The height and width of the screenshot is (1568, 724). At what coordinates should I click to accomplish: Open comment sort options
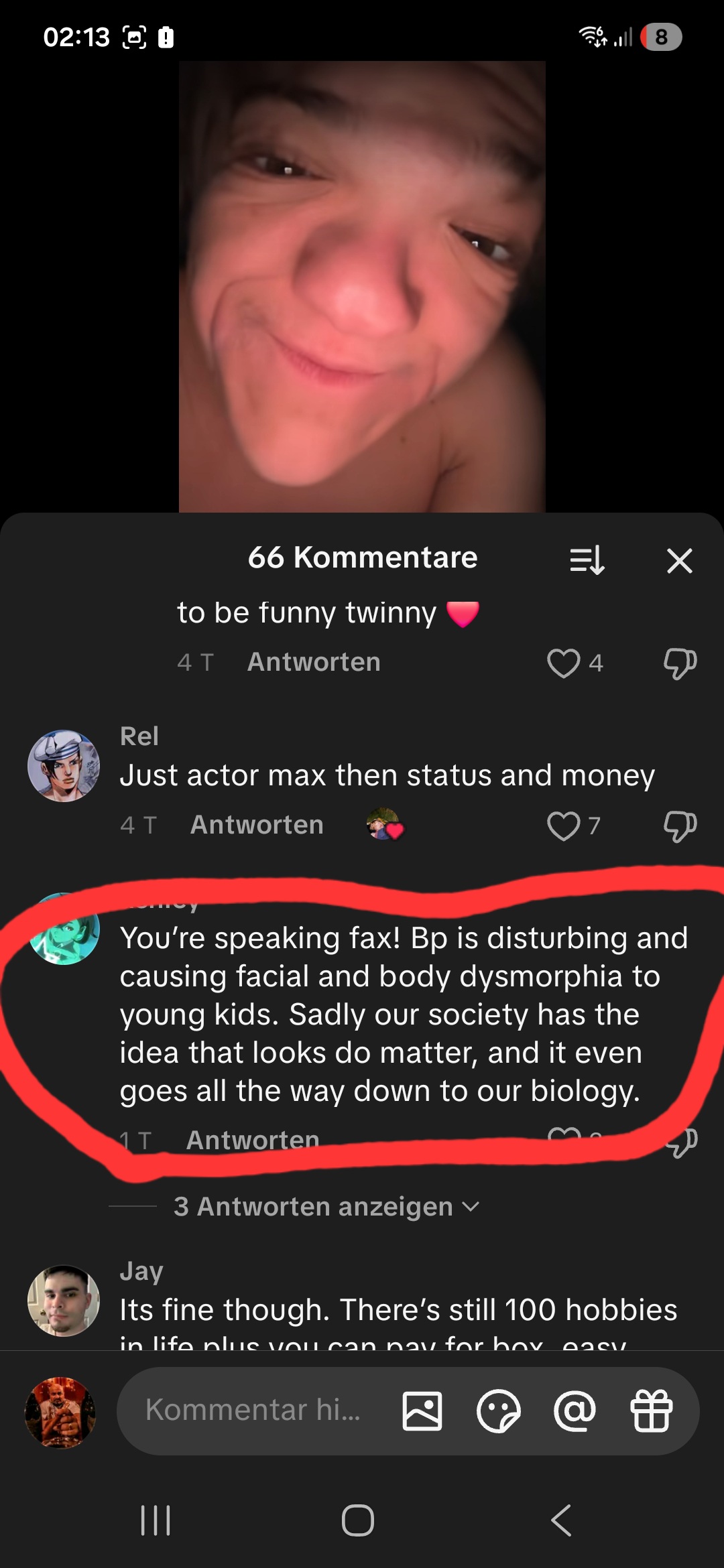coord(587,560)
